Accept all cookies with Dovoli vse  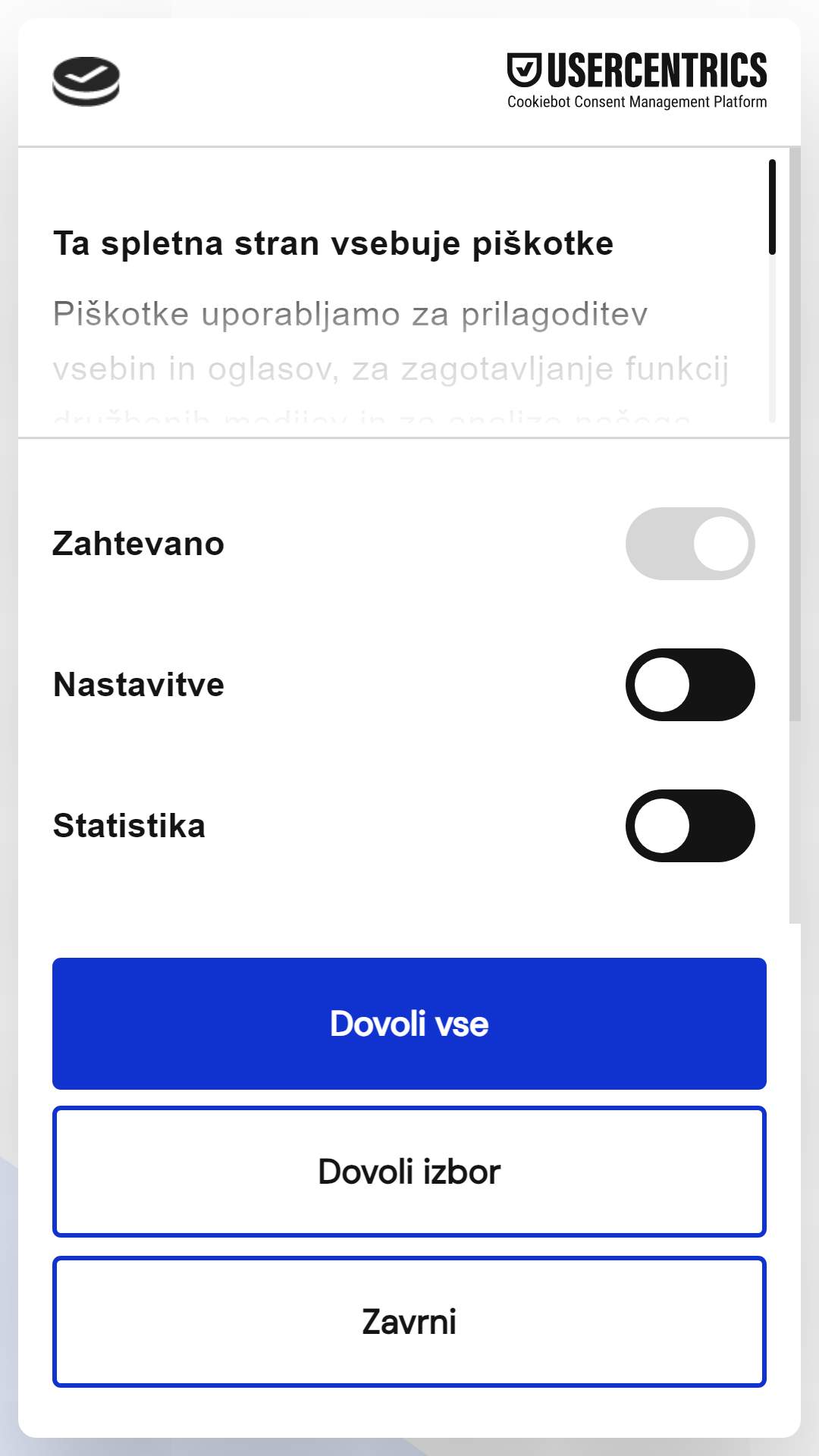409,1024
